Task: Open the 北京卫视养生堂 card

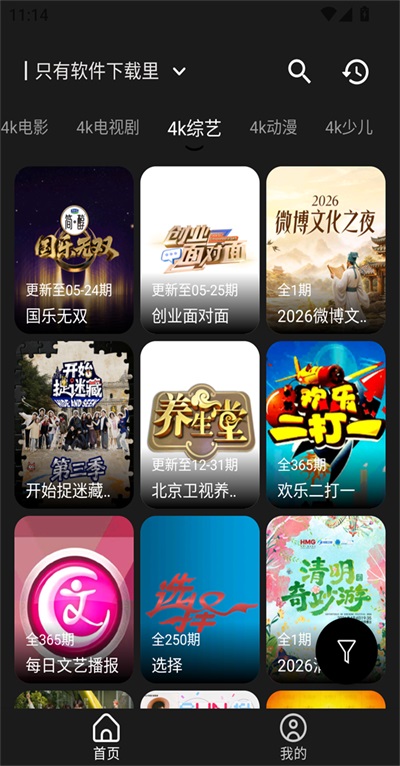Action: tap(200, 425)
